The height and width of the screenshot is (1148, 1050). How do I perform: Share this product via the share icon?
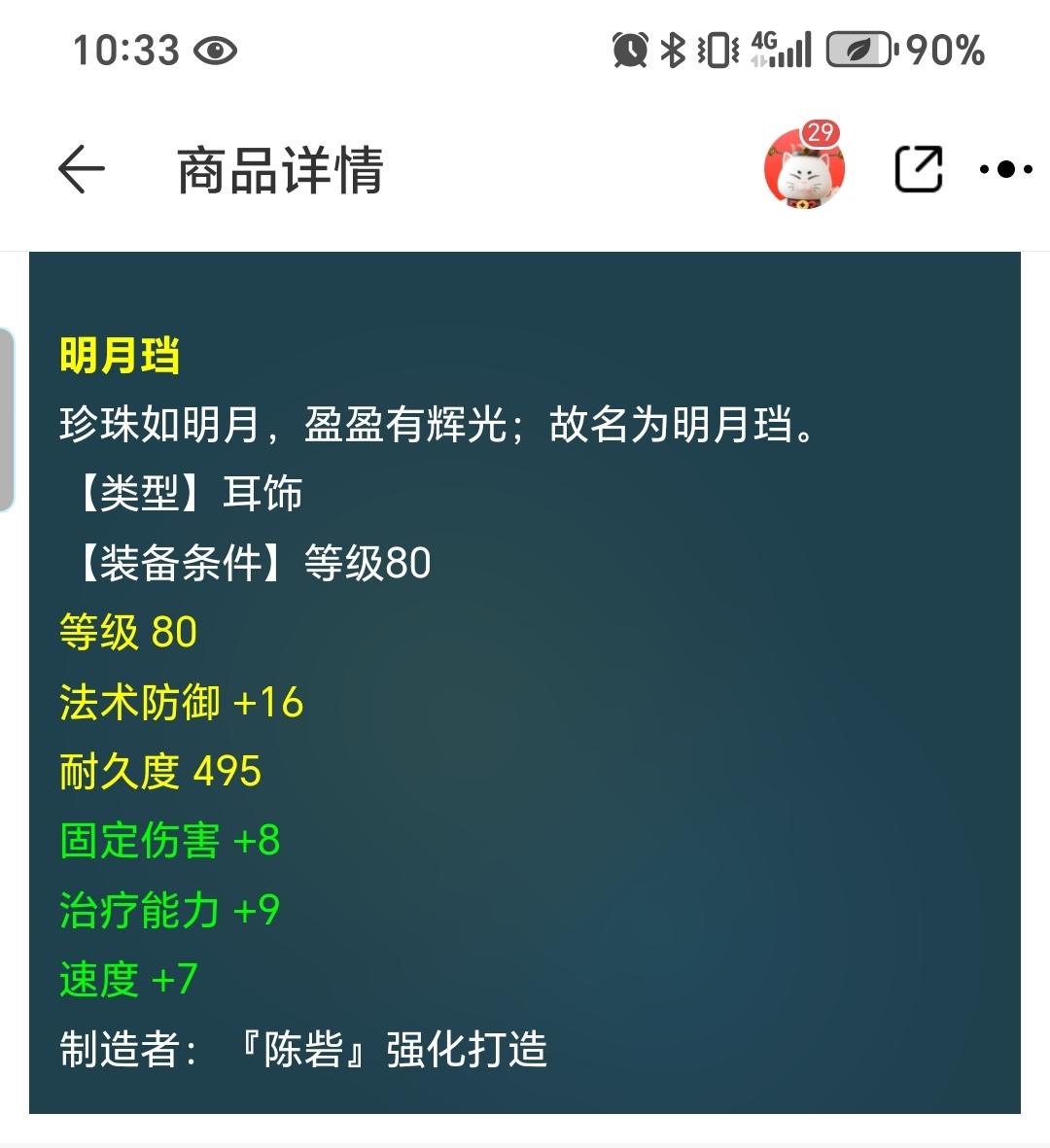point(918,169)
